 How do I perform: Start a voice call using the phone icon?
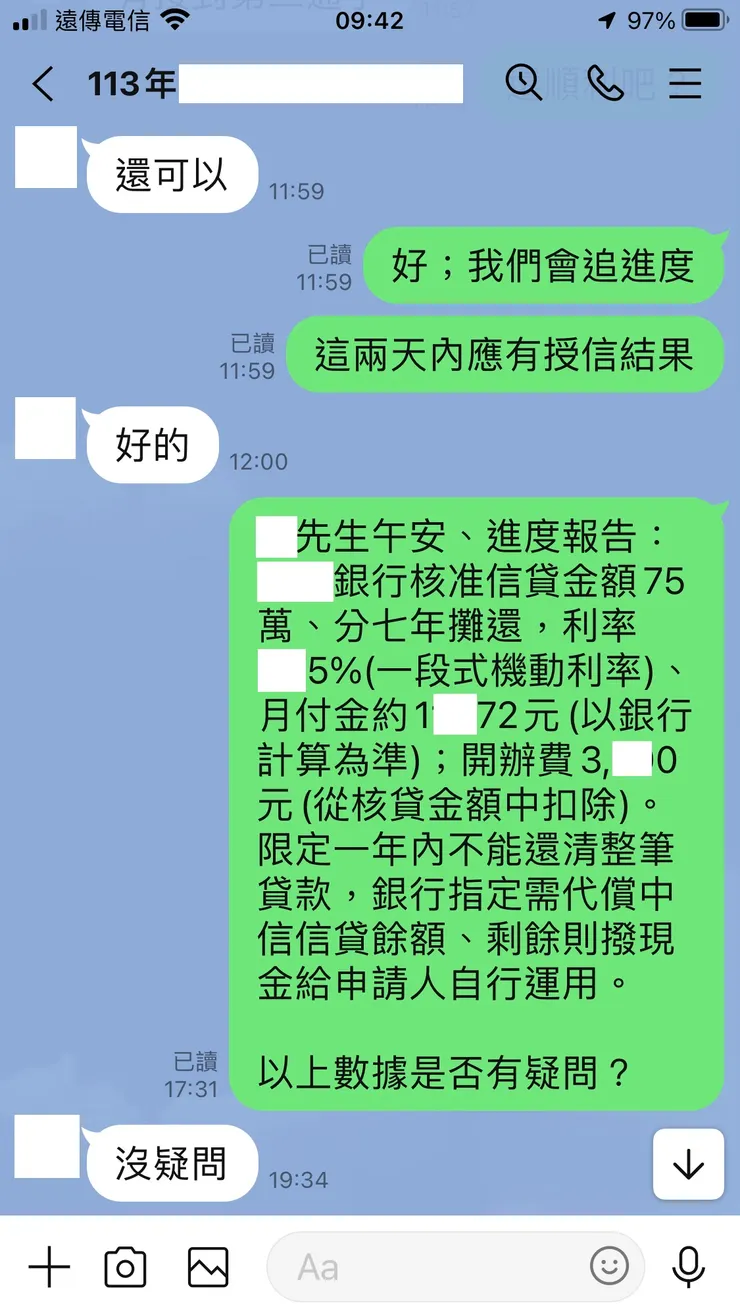click(x=604, y=85)
